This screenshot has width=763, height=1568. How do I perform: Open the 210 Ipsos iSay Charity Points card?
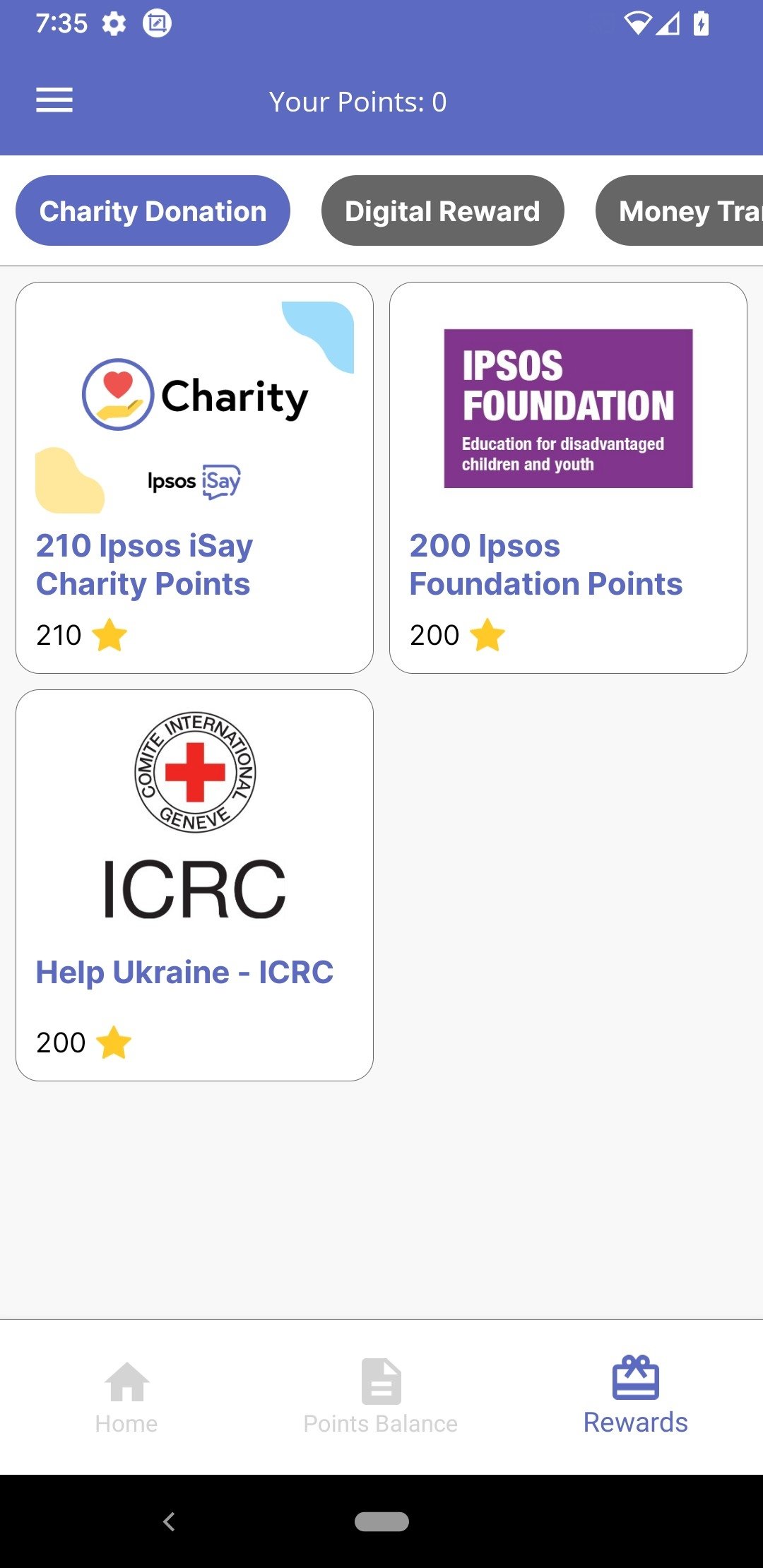pos(194,477)
